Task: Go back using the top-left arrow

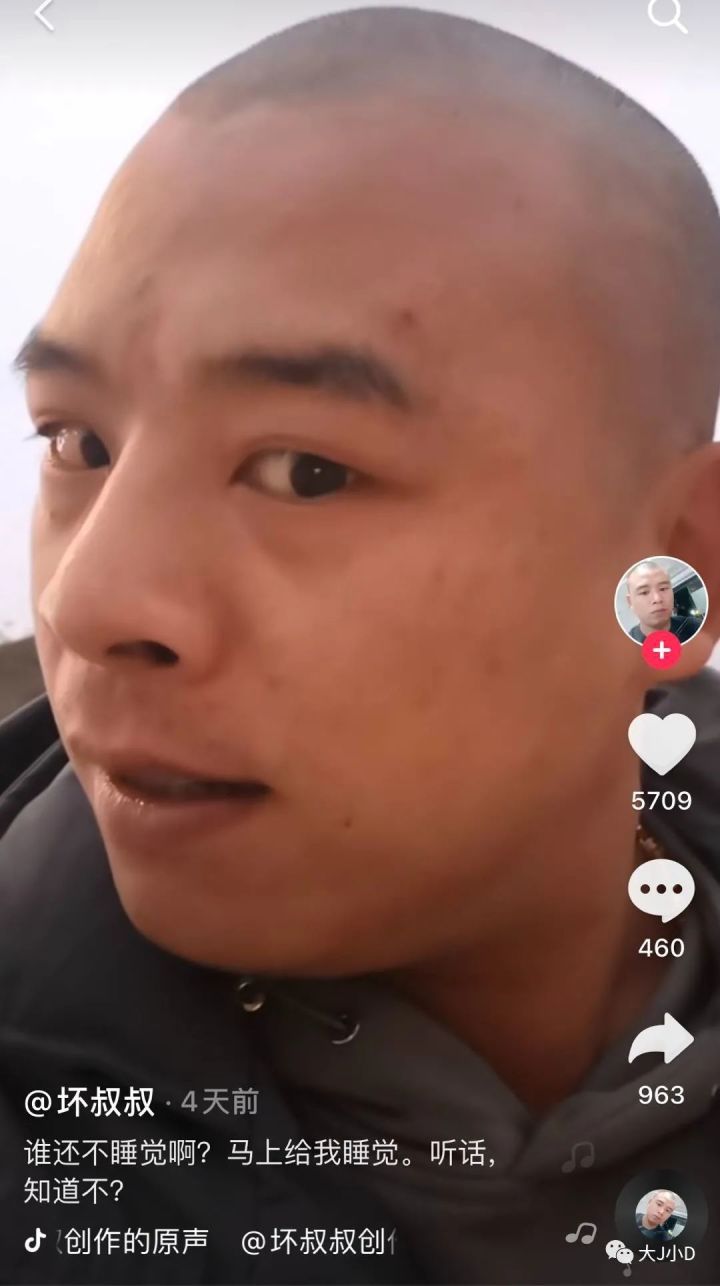Action: tap(44, 14)
